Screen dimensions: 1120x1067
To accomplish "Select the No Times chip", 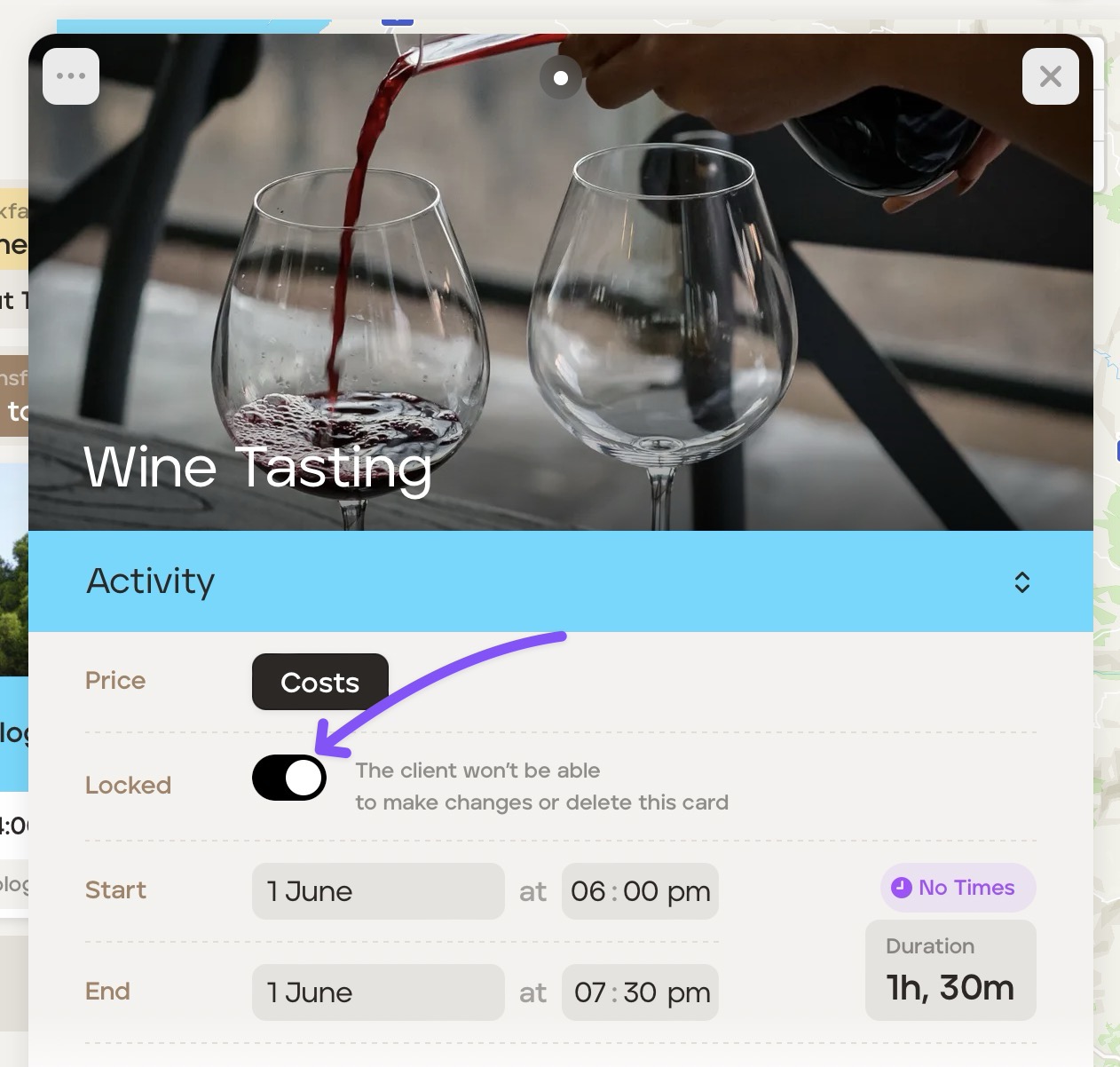I will [958, 888].
